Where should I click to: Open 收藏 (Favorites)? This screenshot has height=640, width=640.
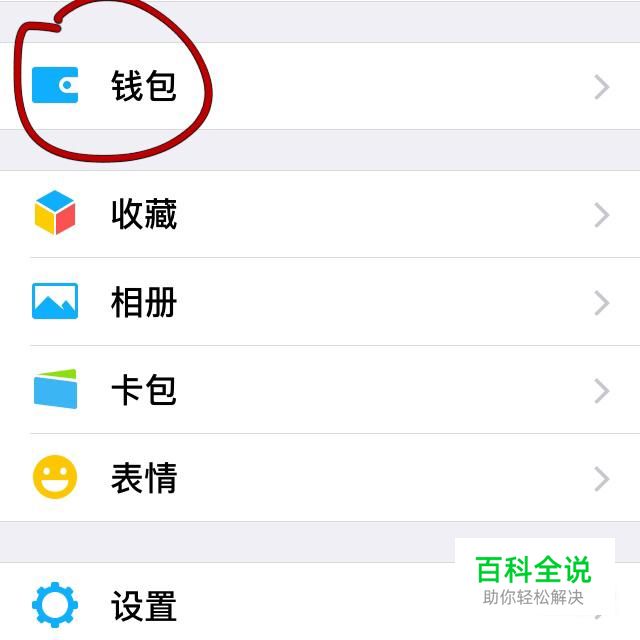coord(320,214)
